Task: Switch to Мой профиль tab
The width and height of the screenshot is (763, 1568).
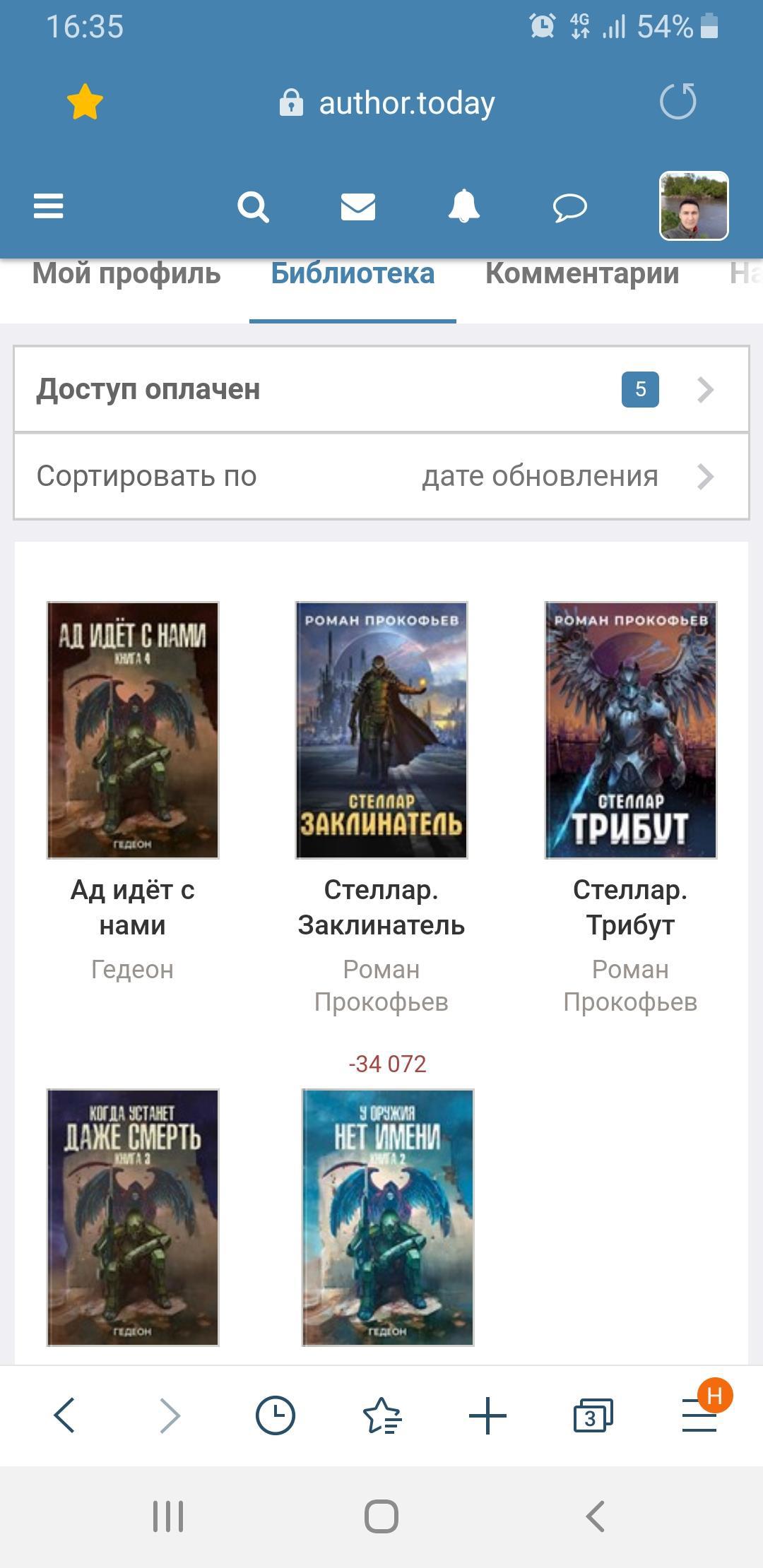Action: pos(126,274)
